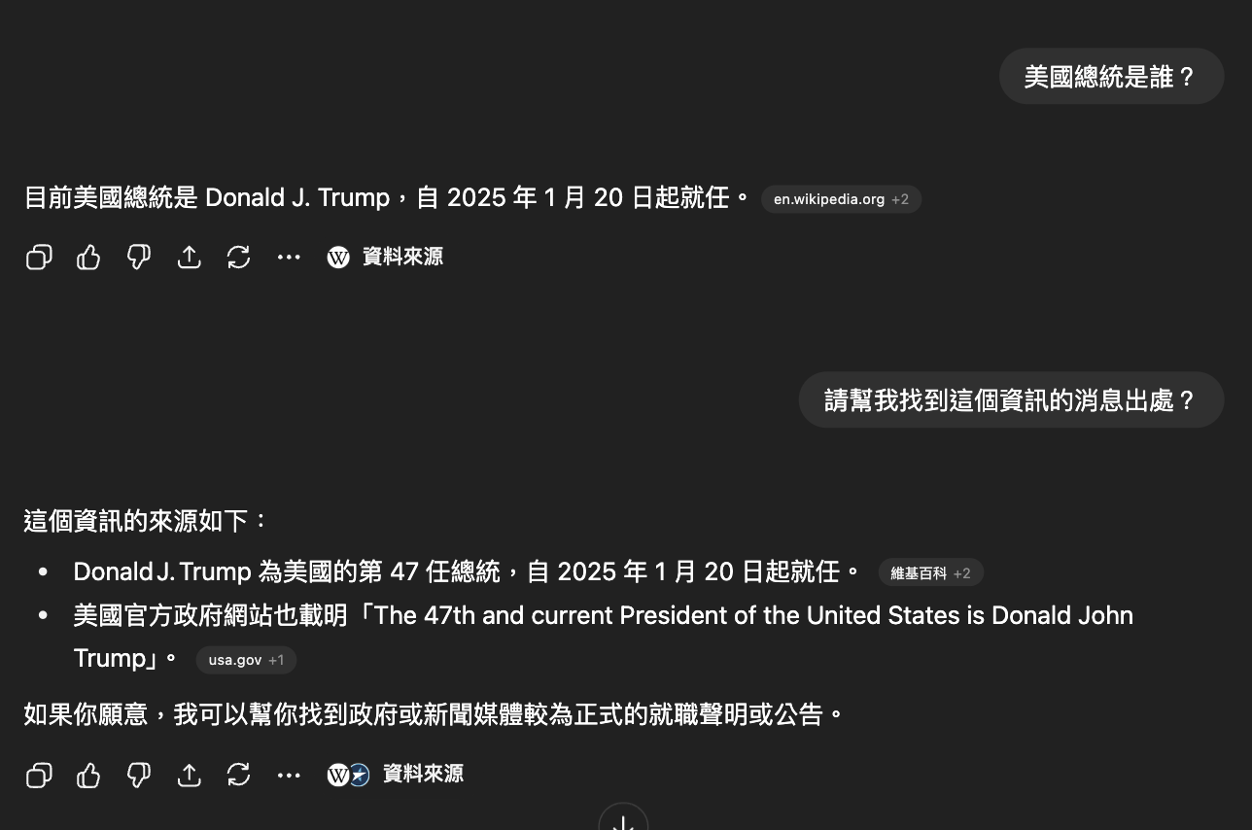Image resolution: width=1252 pixels, height=831 pixels.
Task: Share the second answer
Action: point(189,775)
